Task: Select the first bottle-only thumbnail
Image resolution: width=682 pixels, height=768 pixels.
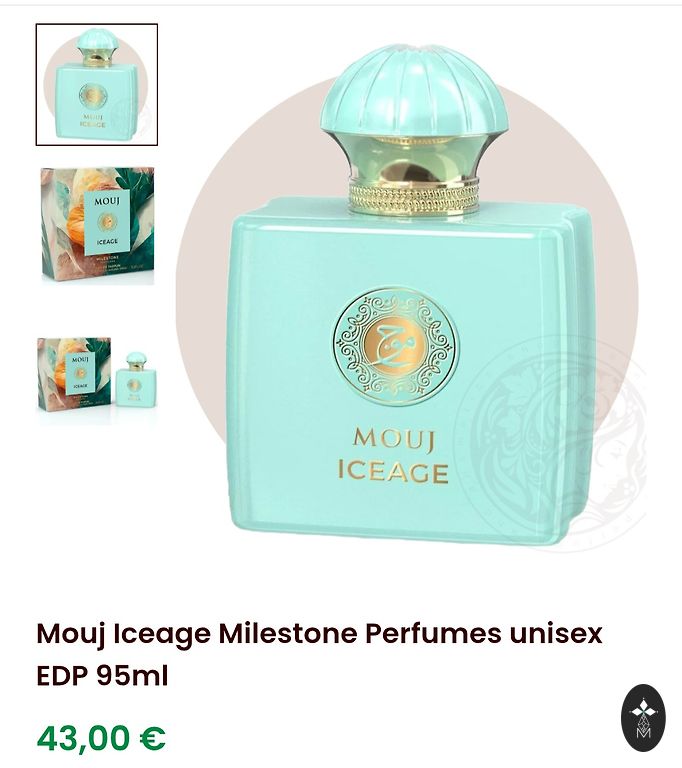Action: [97, 85]
